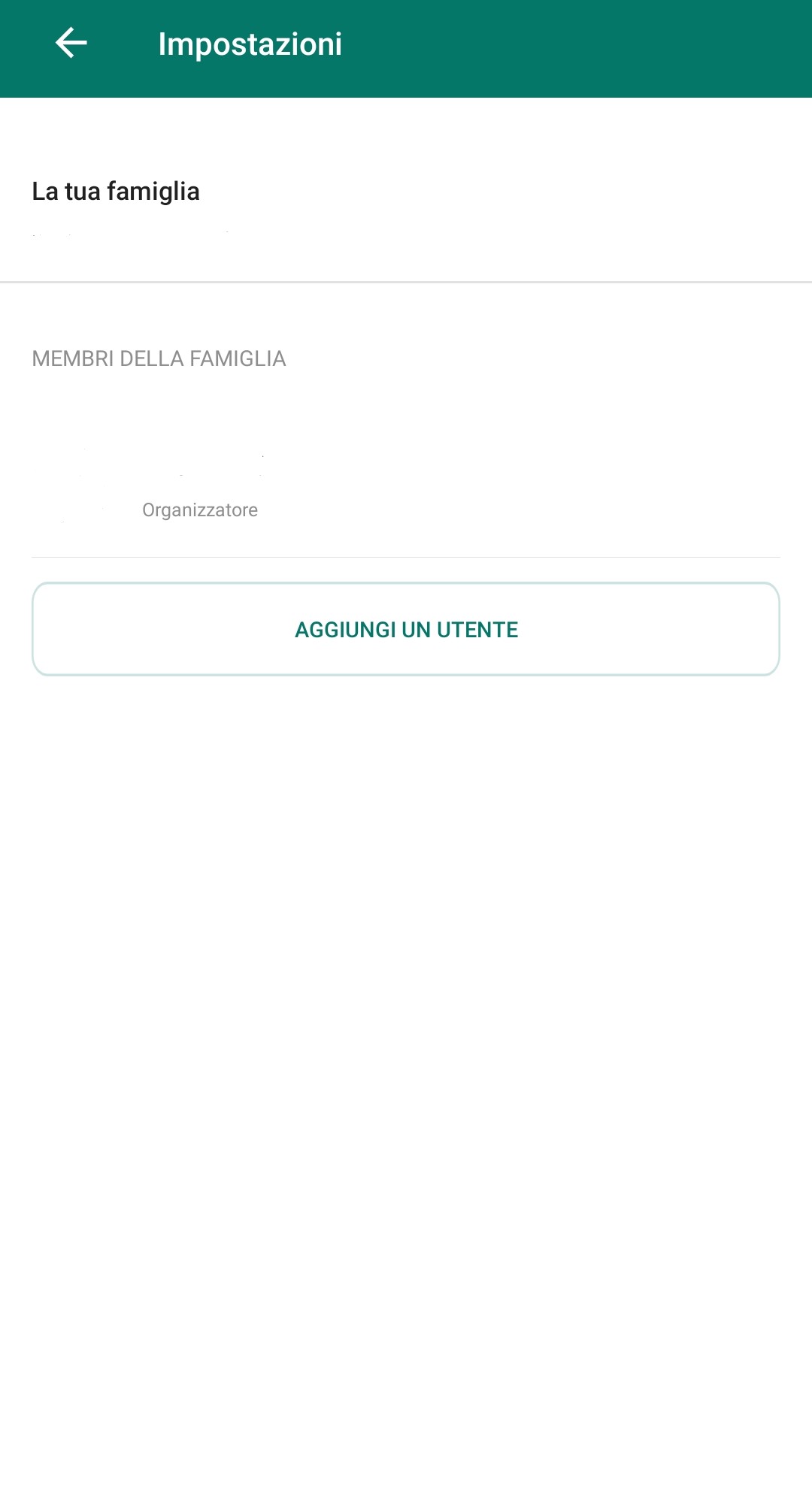Go back from Impostazioni
This screenshot has height=1512, width=812.
71,43
